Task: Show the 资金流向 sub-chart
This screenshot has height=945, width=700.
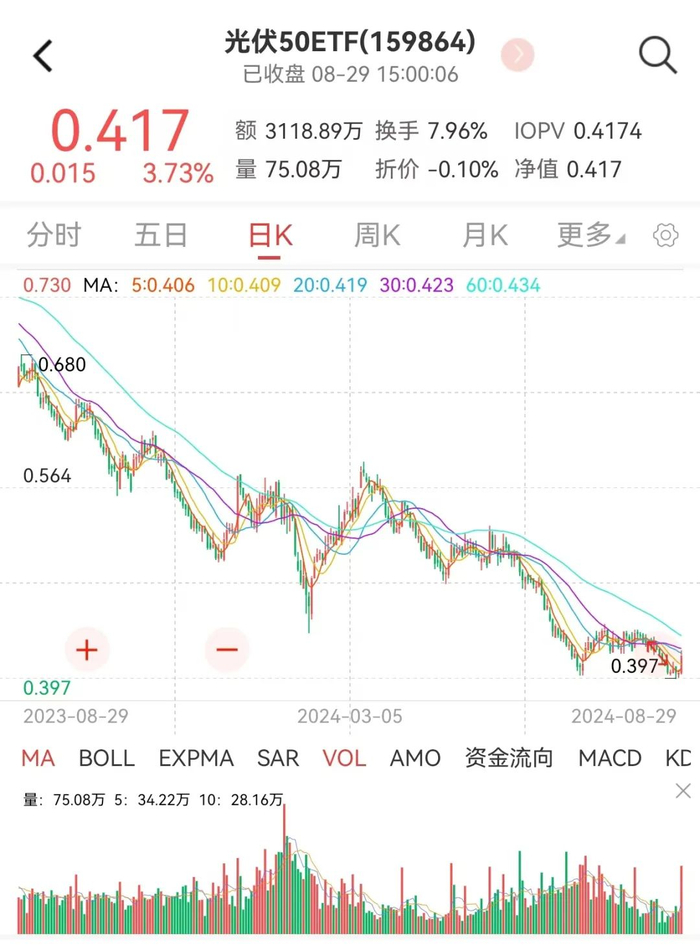Action: [509, 758]
